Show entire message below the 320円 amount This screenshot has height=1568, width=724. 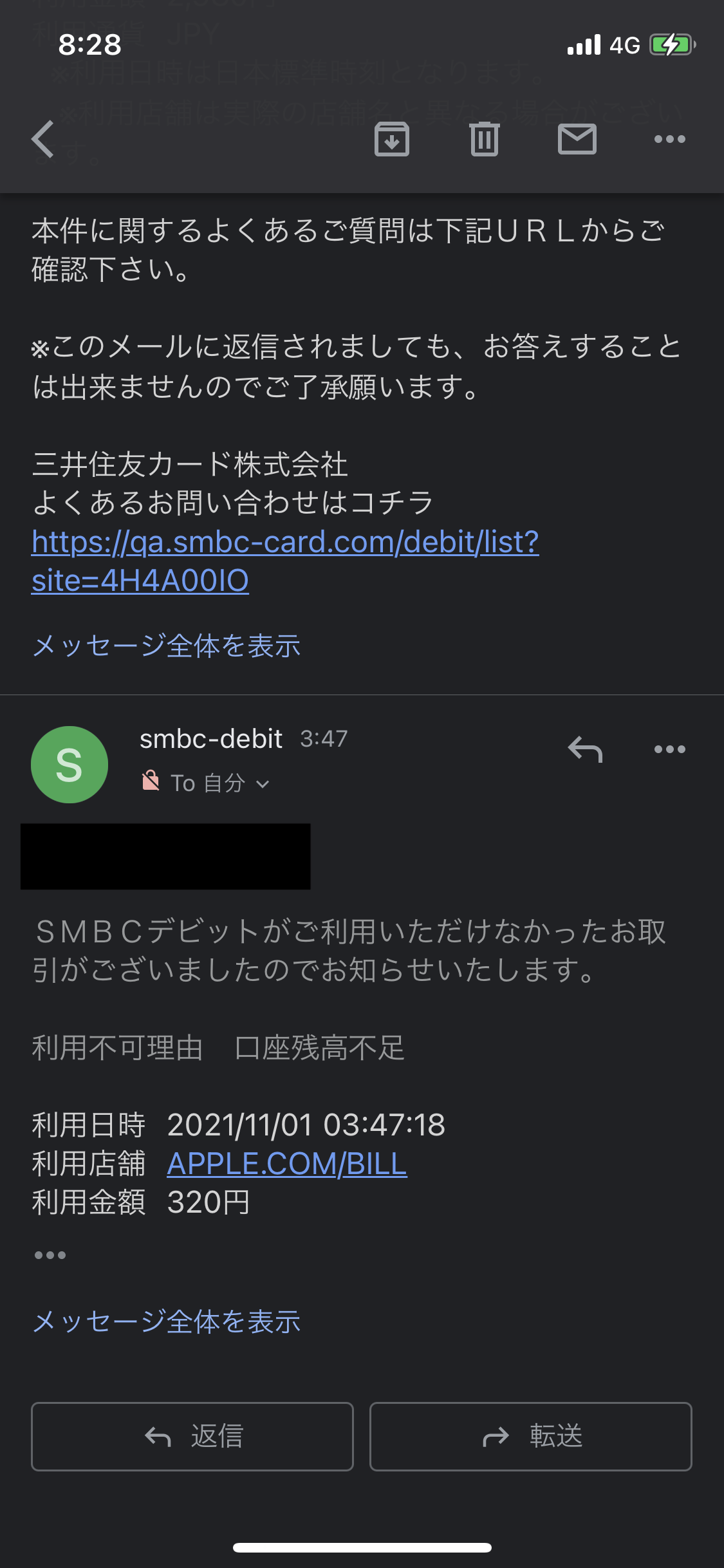coord(167,1321)
